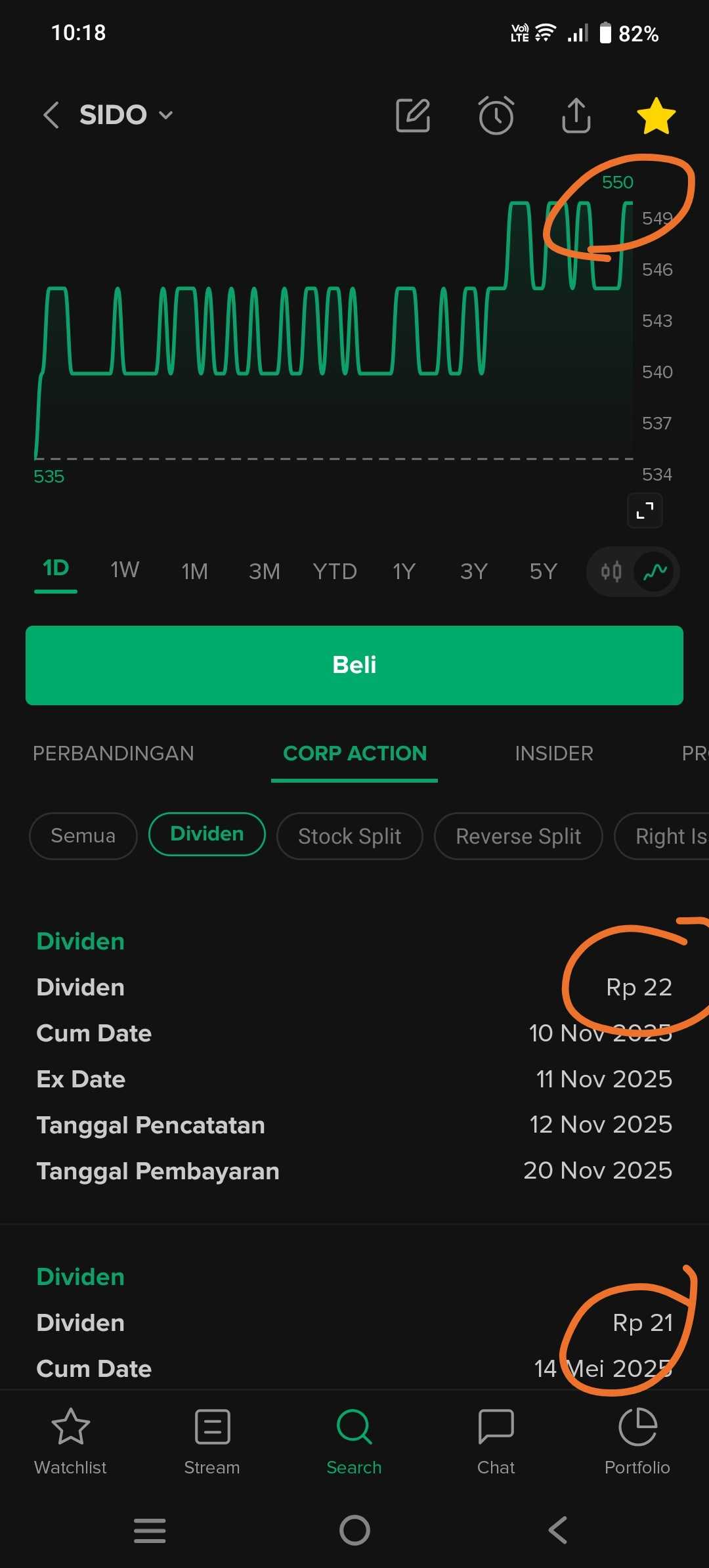Viewport: 709px width, 1568px height.
Task: Select the 1M chart range
Action: pos(194,571)
